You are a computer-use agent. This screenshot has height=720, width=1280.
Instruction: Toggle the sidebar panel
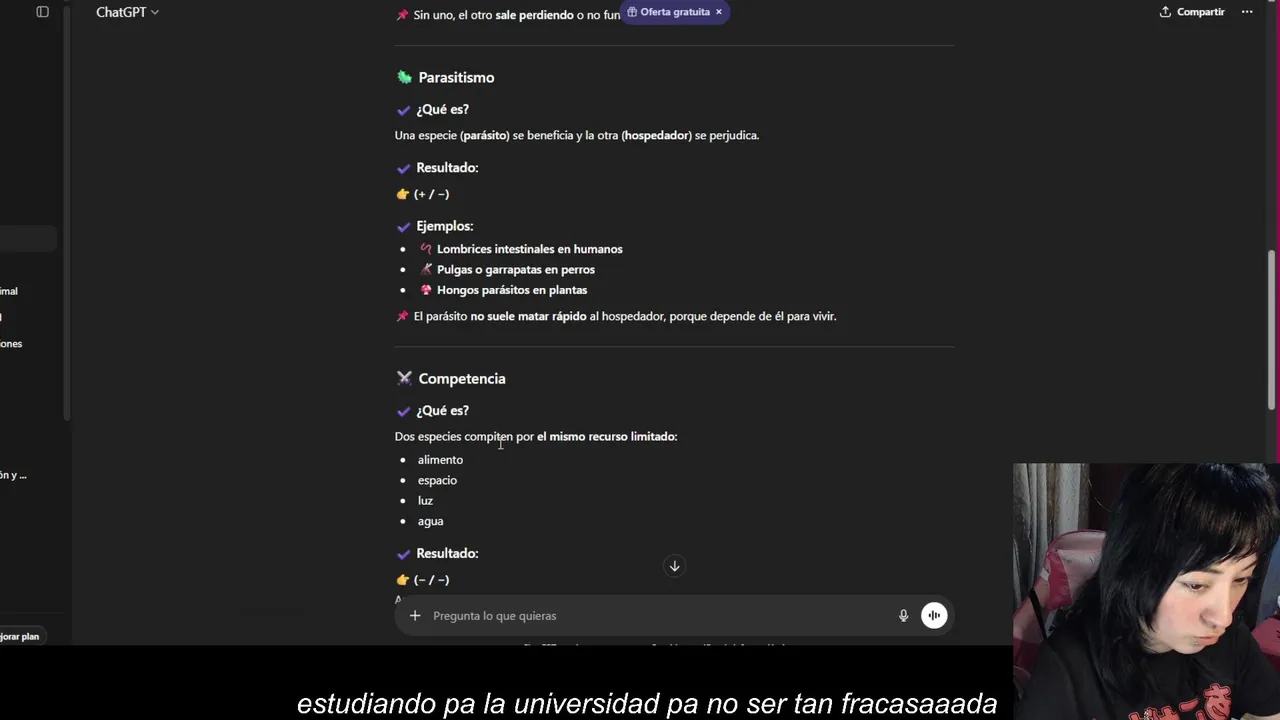coord(42,12)
